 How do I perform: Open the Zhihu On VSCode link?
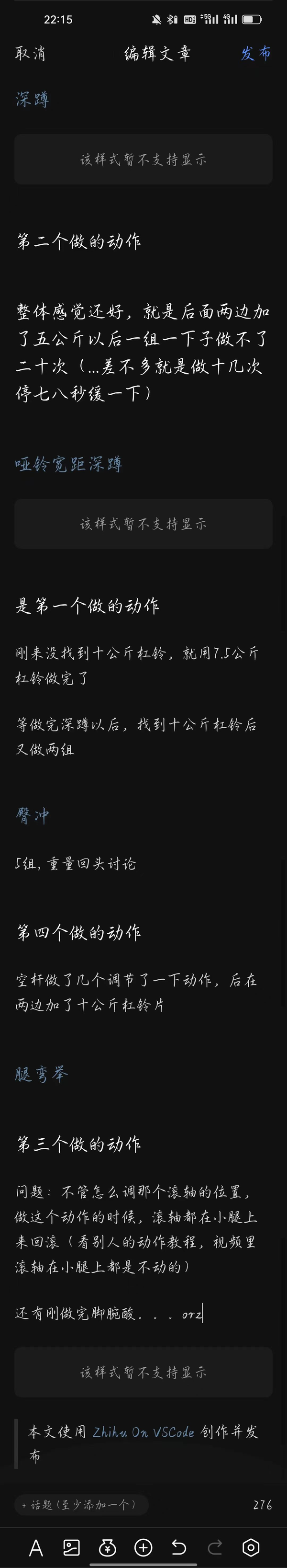pyautogui.click(x=143, y=1431)
